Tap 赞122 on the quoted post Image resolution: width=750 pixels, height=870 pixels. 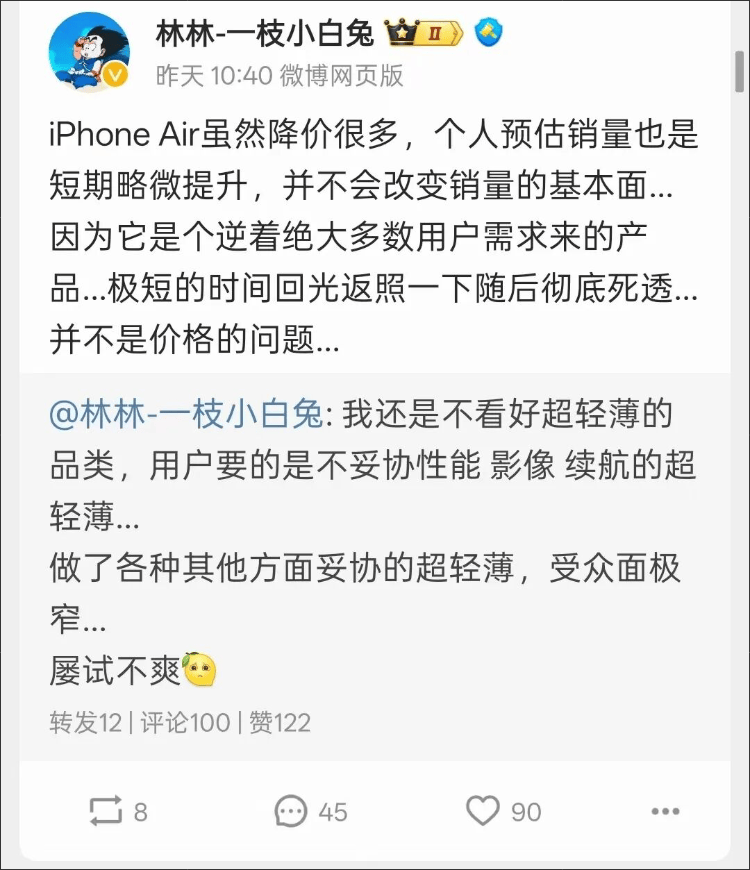pyautogui.click(x=278, y=722)
